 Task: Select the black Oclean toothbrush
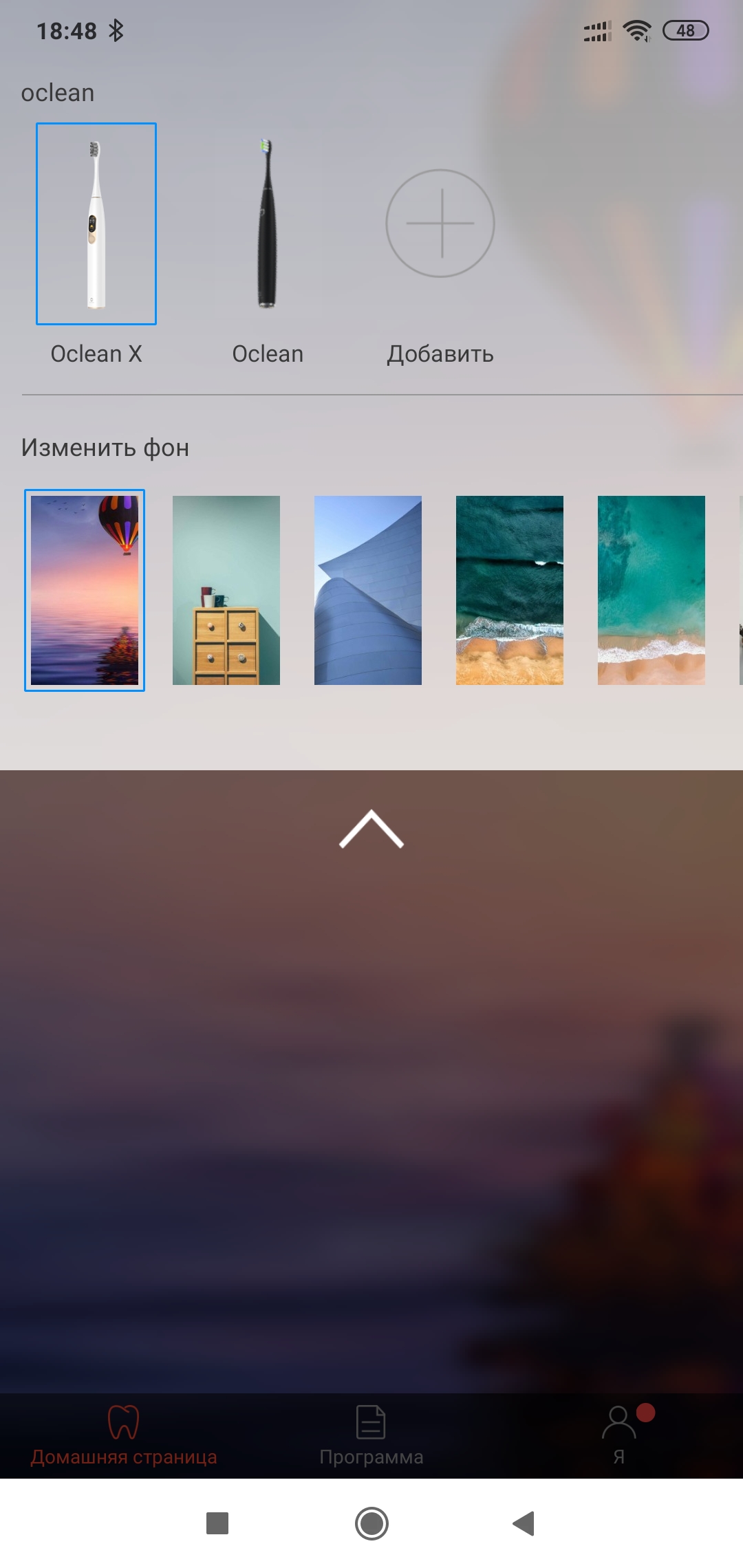point(267,224)
